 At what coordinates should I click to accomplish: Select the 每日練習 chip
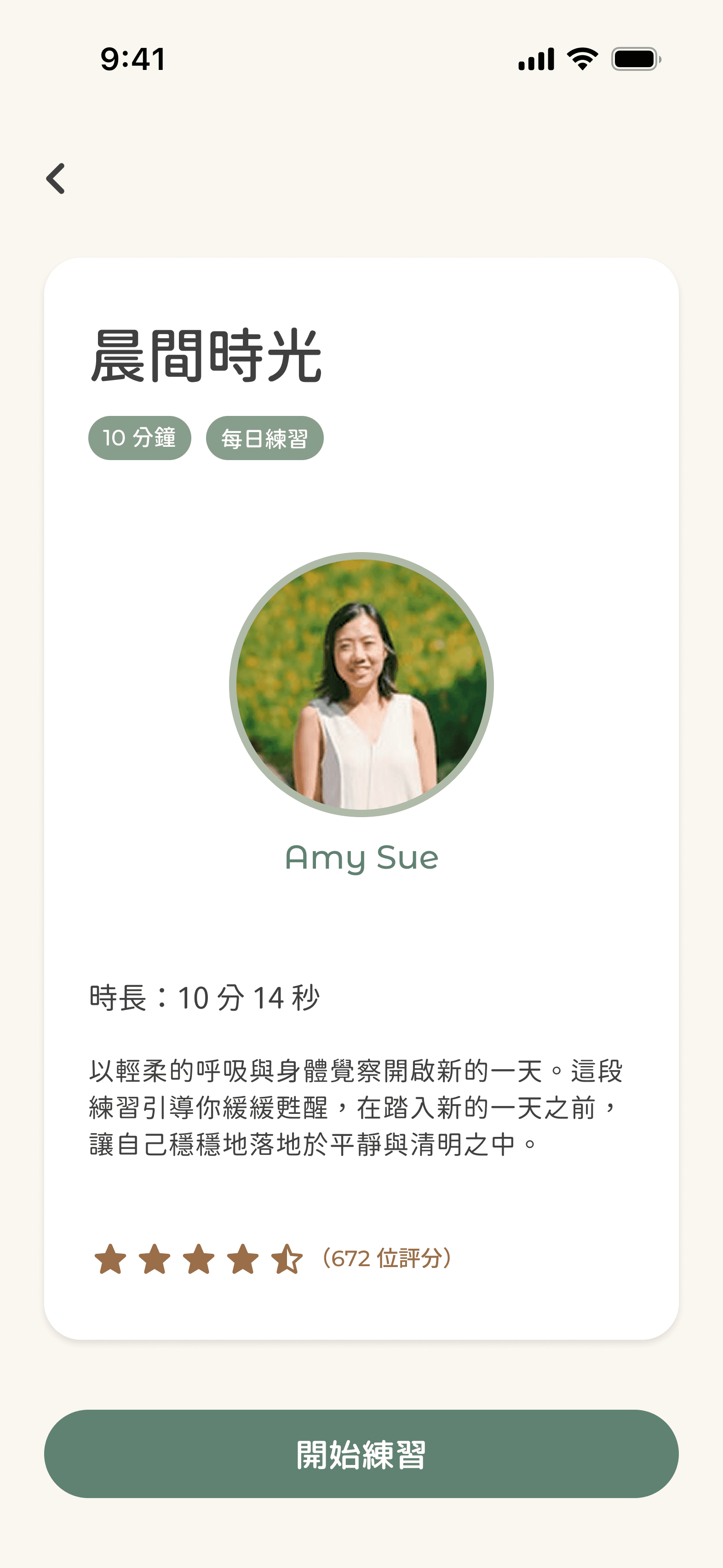[x=264, y=438]
